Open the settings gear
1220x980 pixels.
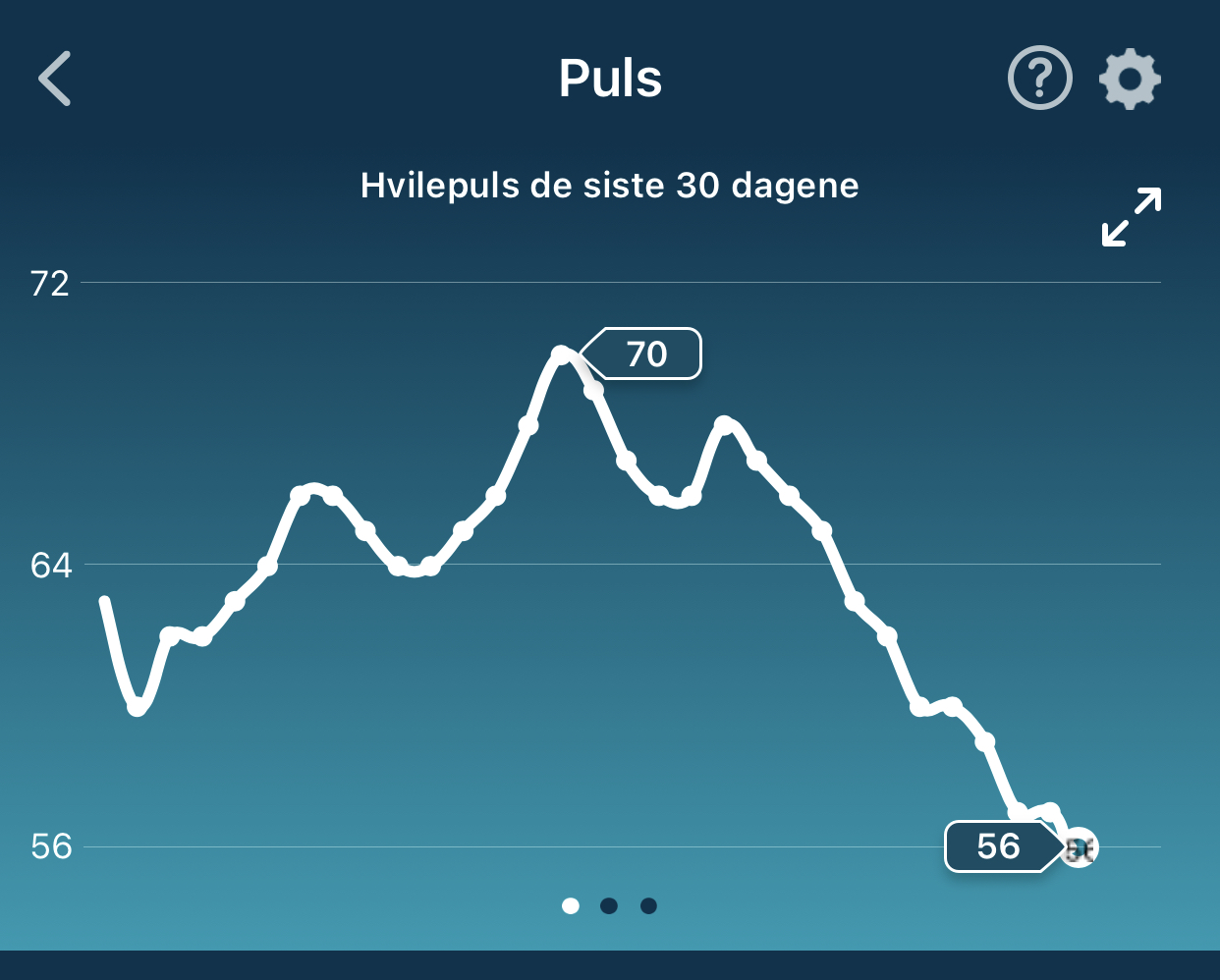1130,79
